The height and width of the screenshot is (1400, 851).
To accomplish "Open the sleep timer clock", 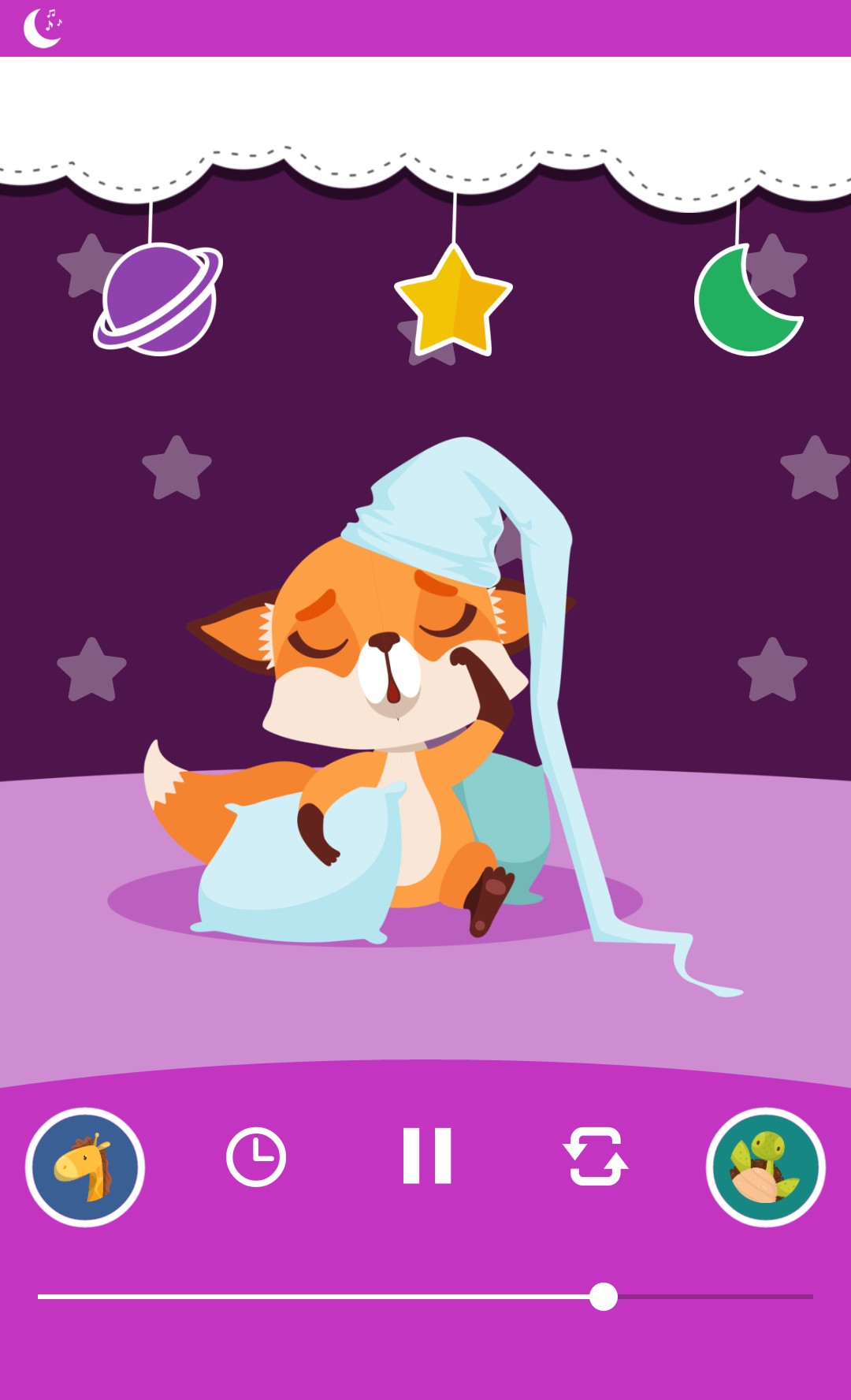I will pos(256,1156).
